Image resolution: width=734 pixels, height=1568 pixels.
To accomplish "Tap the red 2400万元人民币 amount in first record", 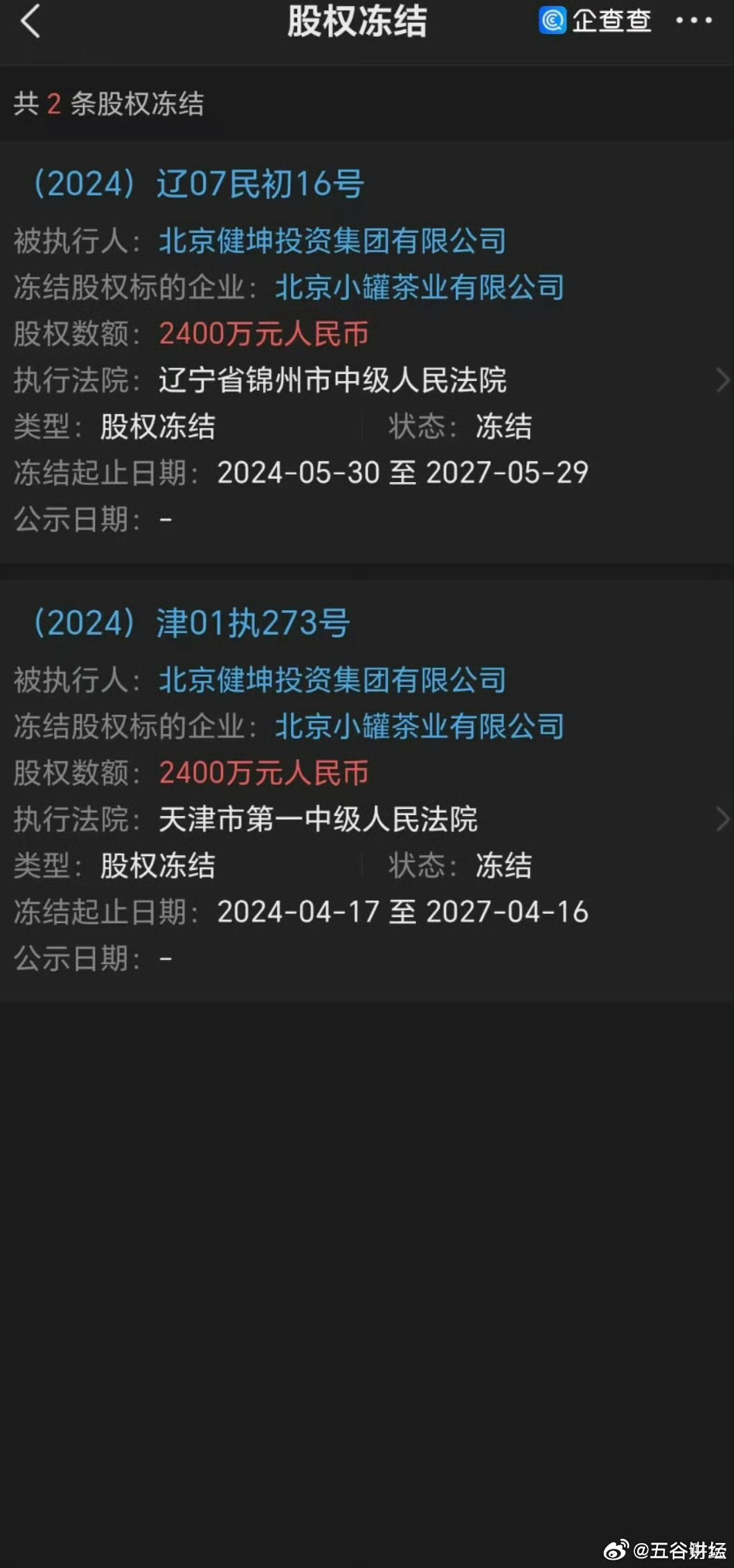I will tap(263, 333).
